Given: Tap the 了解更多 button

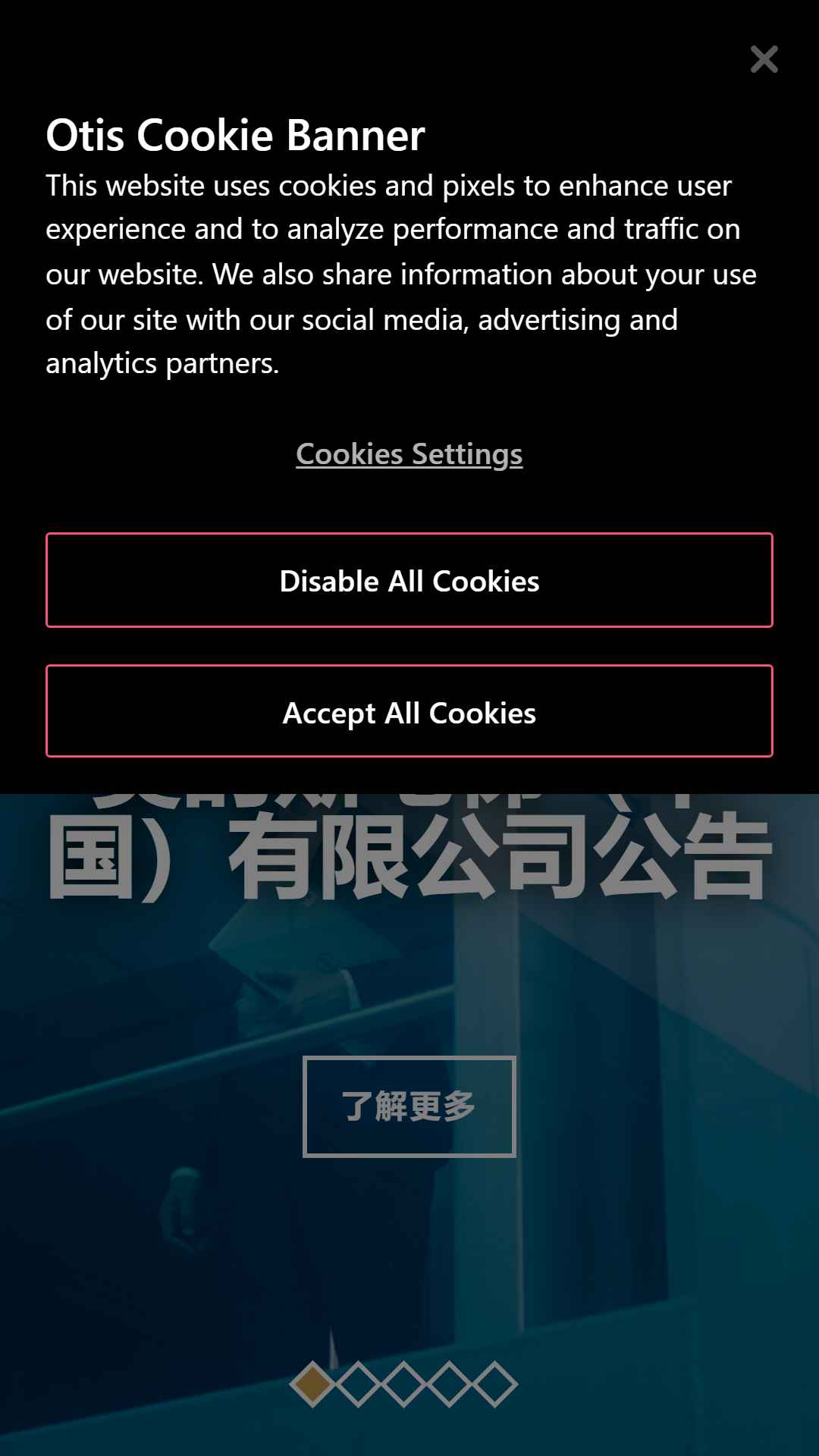Looking at the screenshot, I should pyautogui.click(x=409, y=1106).
